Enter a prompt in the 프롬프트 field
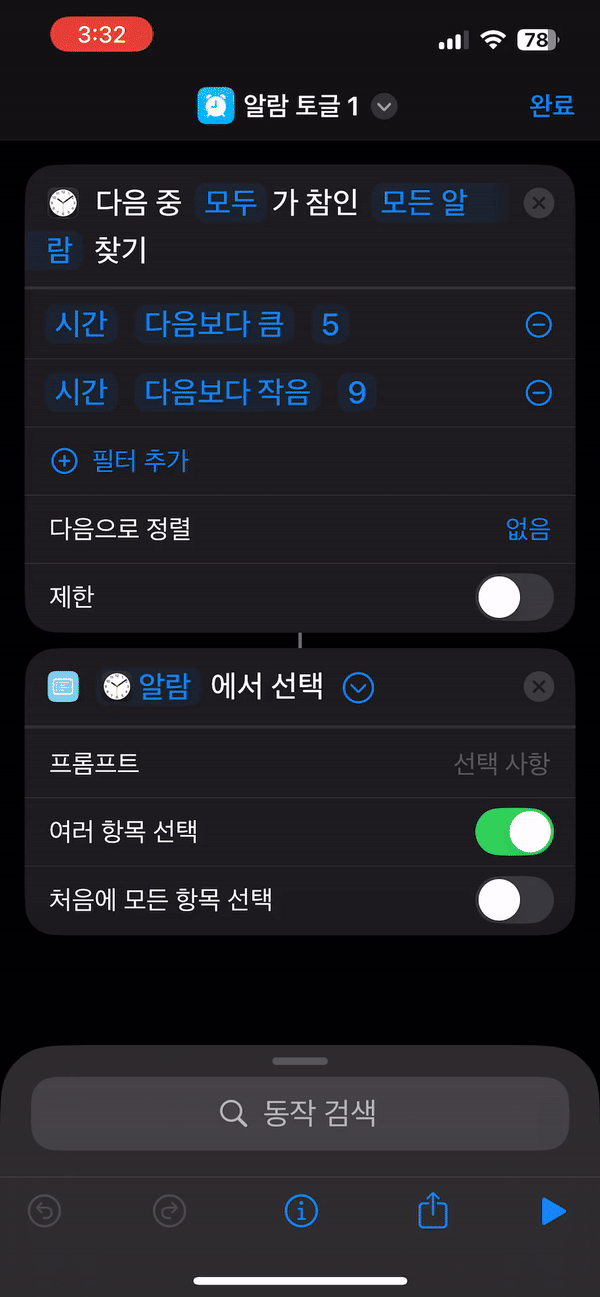This screenshot has height=1297, width=600. point(500,764)
